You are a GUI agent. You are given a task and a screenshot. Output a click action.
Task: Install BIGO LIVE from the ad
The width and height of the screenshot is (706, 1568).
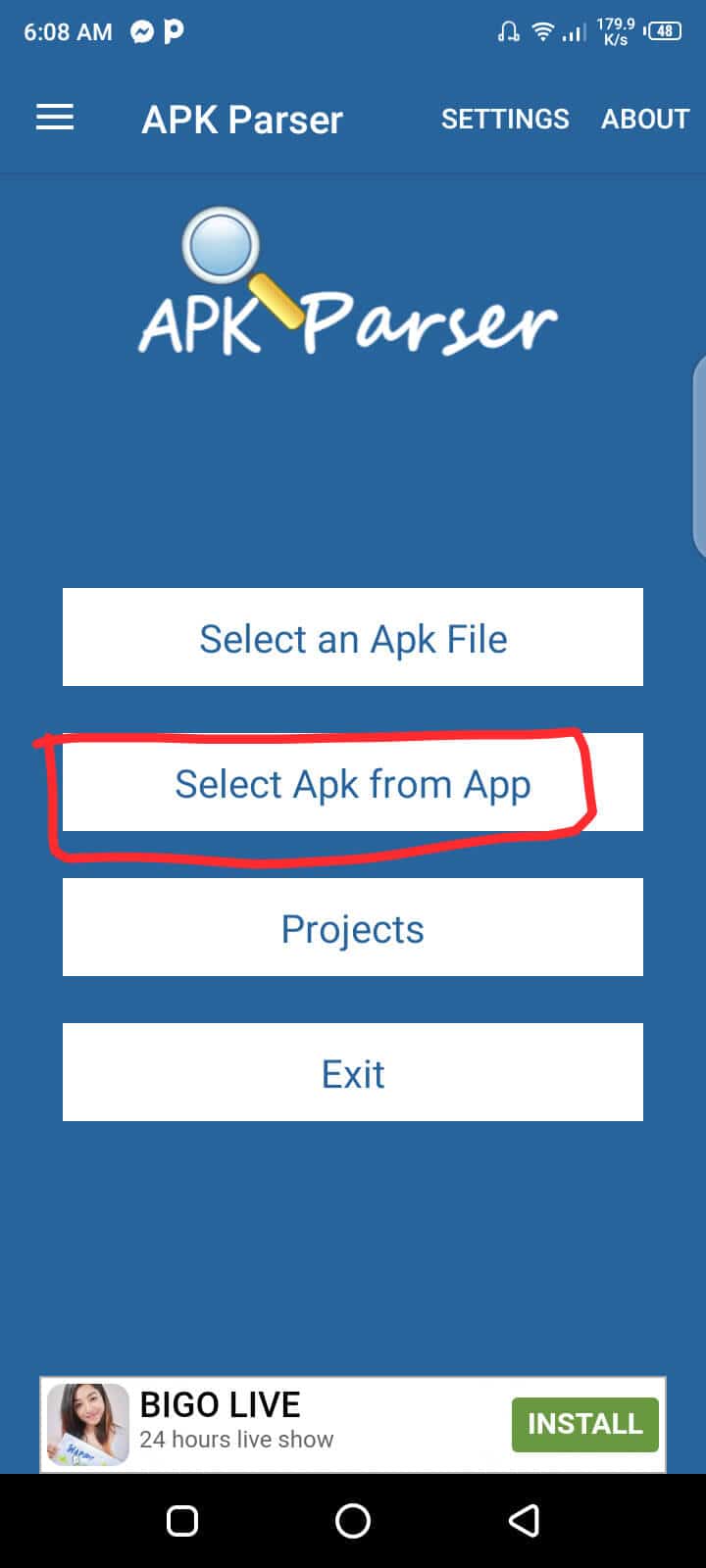[x=584, y=1424]
